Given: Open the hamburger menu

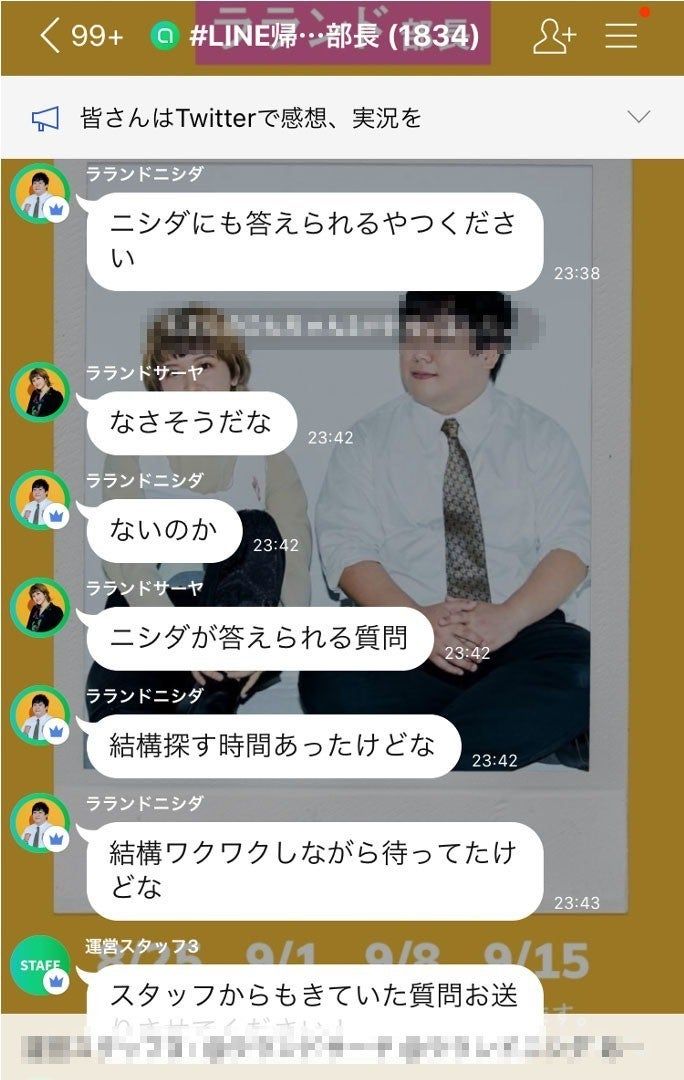Looking at the screenshot, I should pyautogui.click(x=621, y=37).
